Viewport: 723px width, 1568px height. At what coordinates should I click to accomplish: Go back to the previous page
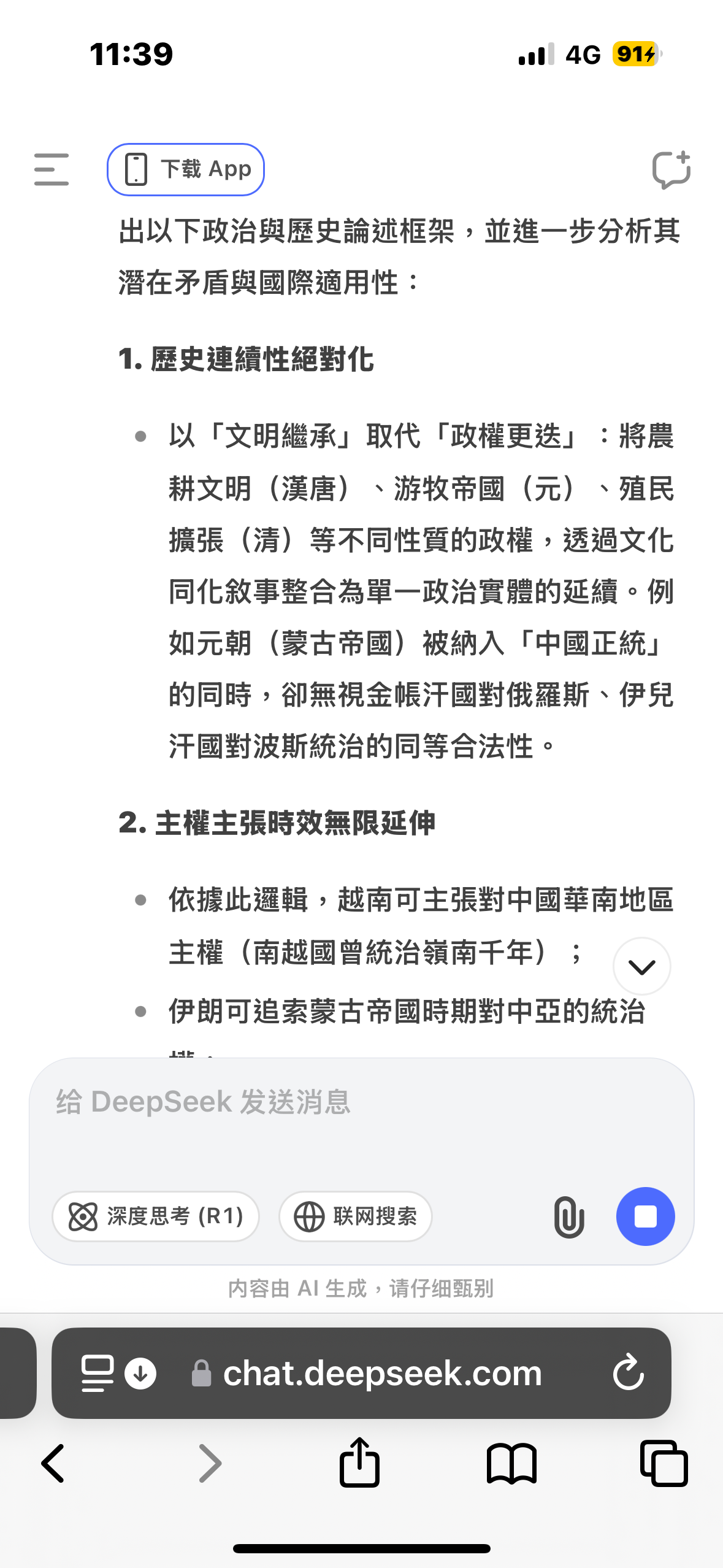(53, 1464)
